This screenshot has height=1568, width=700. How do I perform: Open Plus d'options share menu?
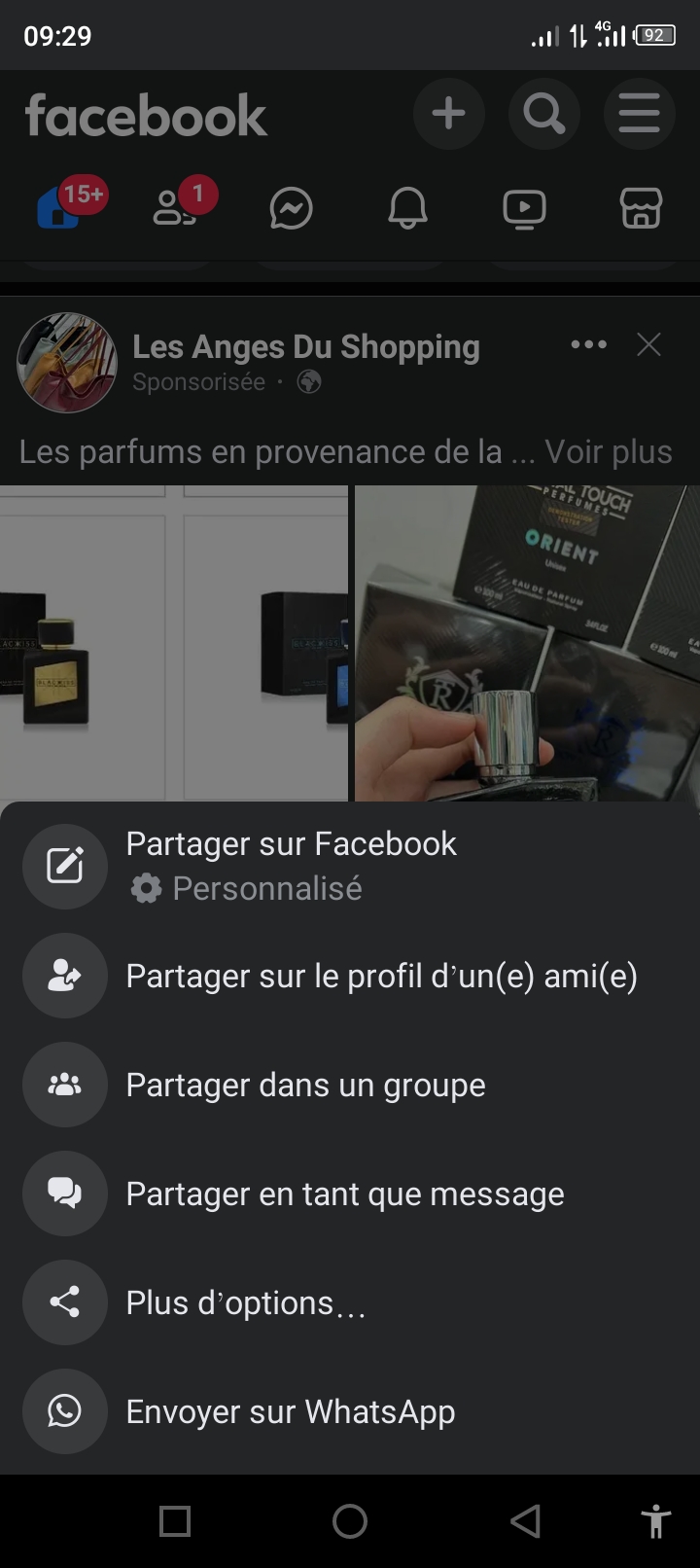click(x=245, y=1302)
